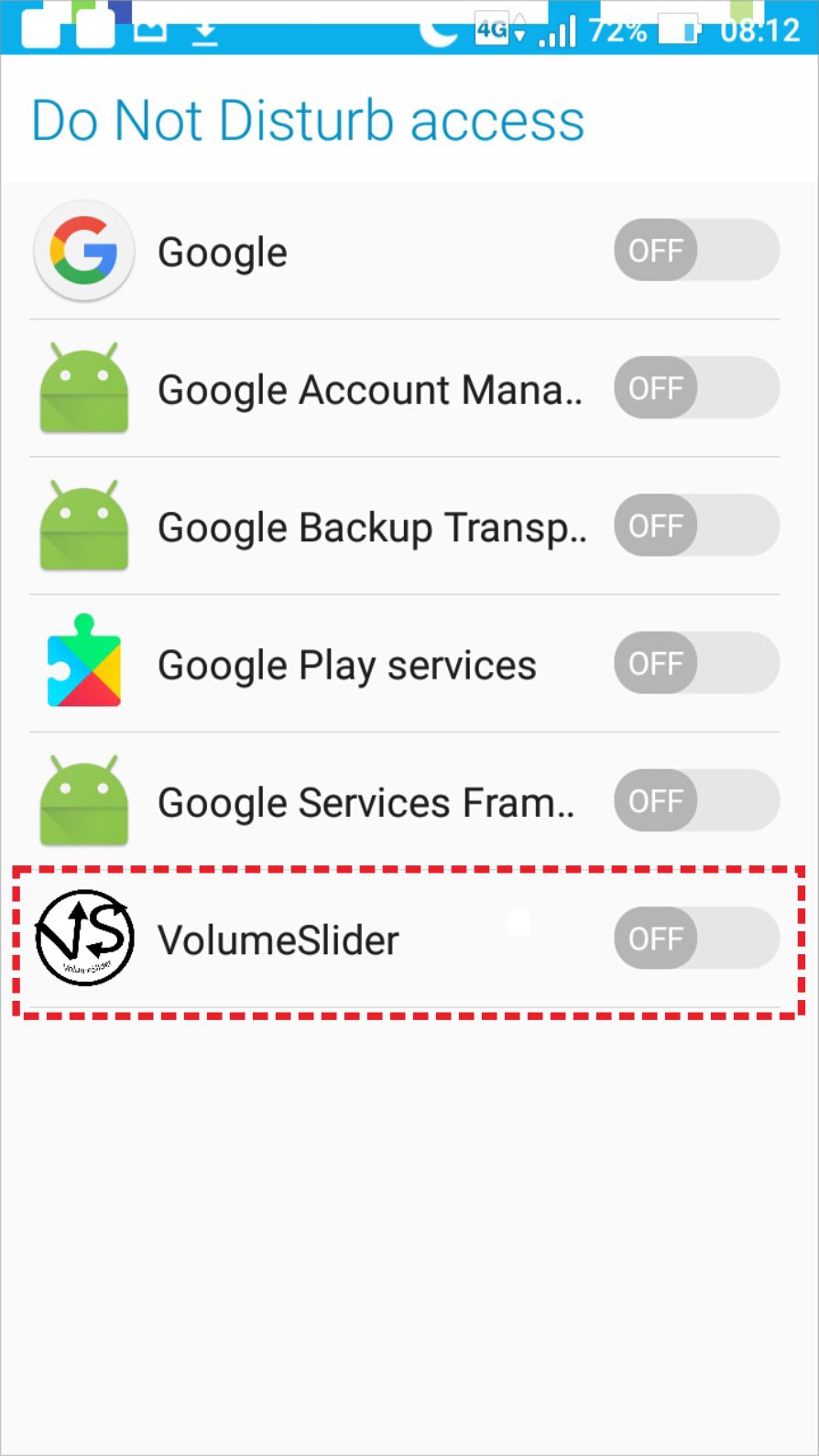The image size is (819, 1456).
Task: Turn on Google Backup Transport access
Action: click(696, 525)
